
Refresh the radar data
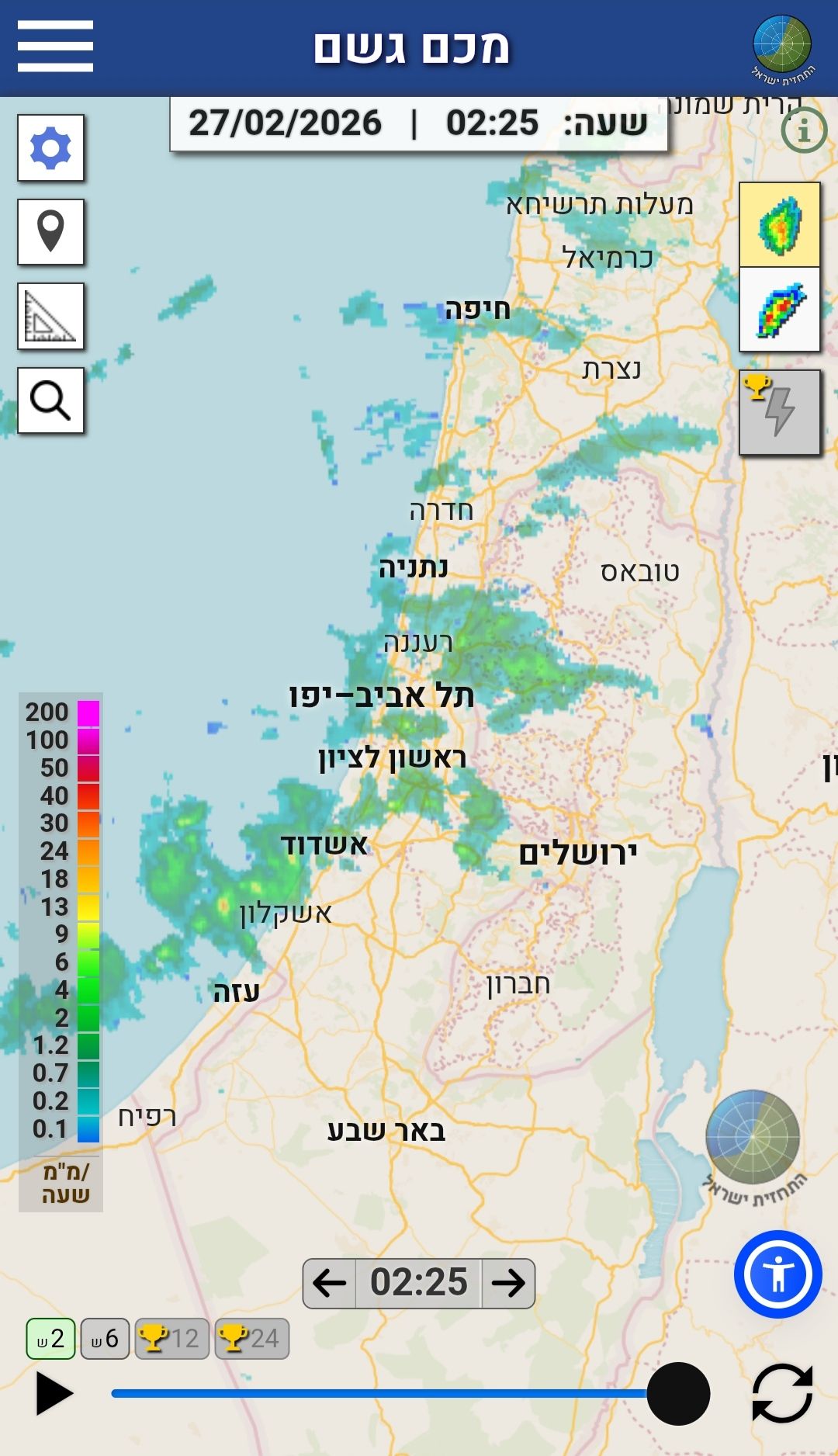pyautogui.click(x=782, y=1394)
